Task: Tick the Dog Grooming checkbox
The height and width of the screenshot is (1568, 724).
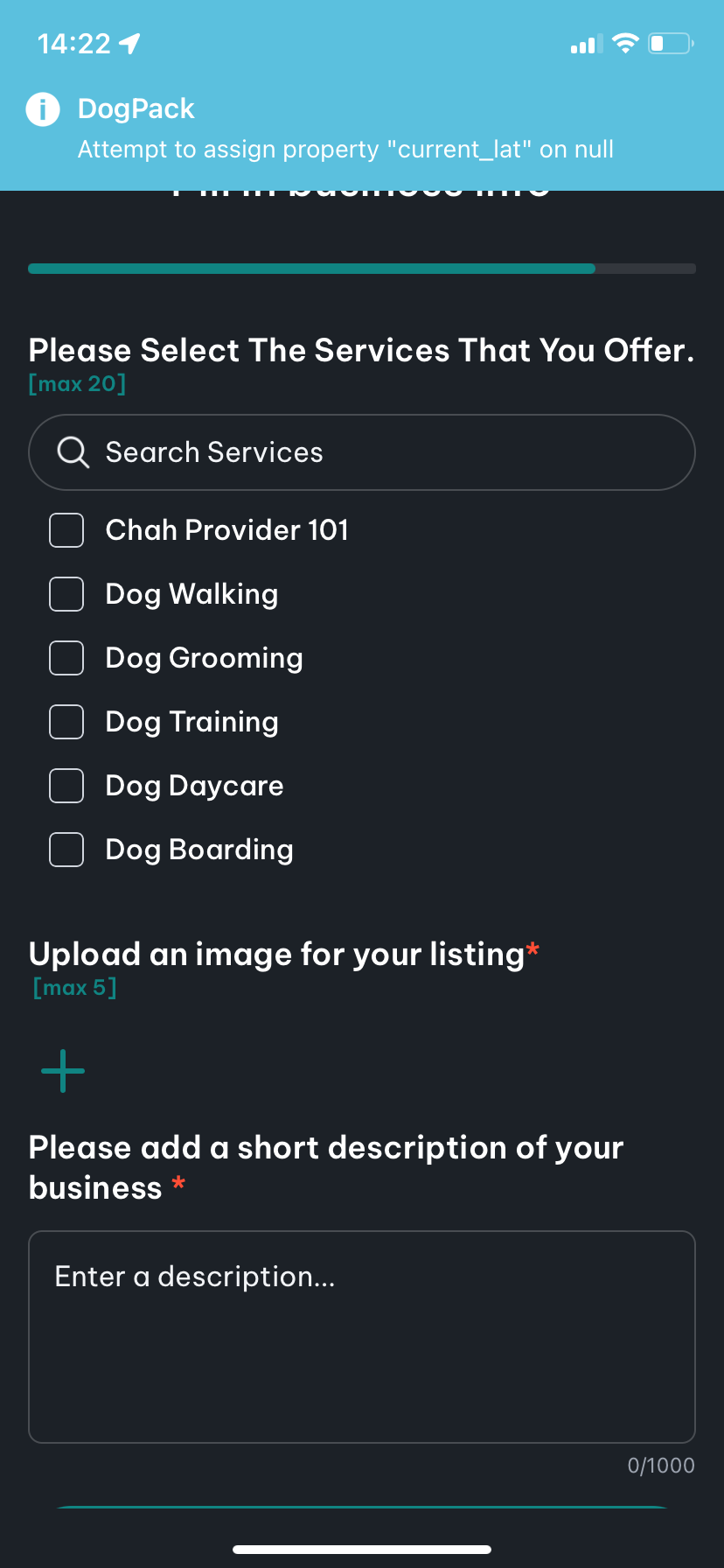Action: (66, 658)
